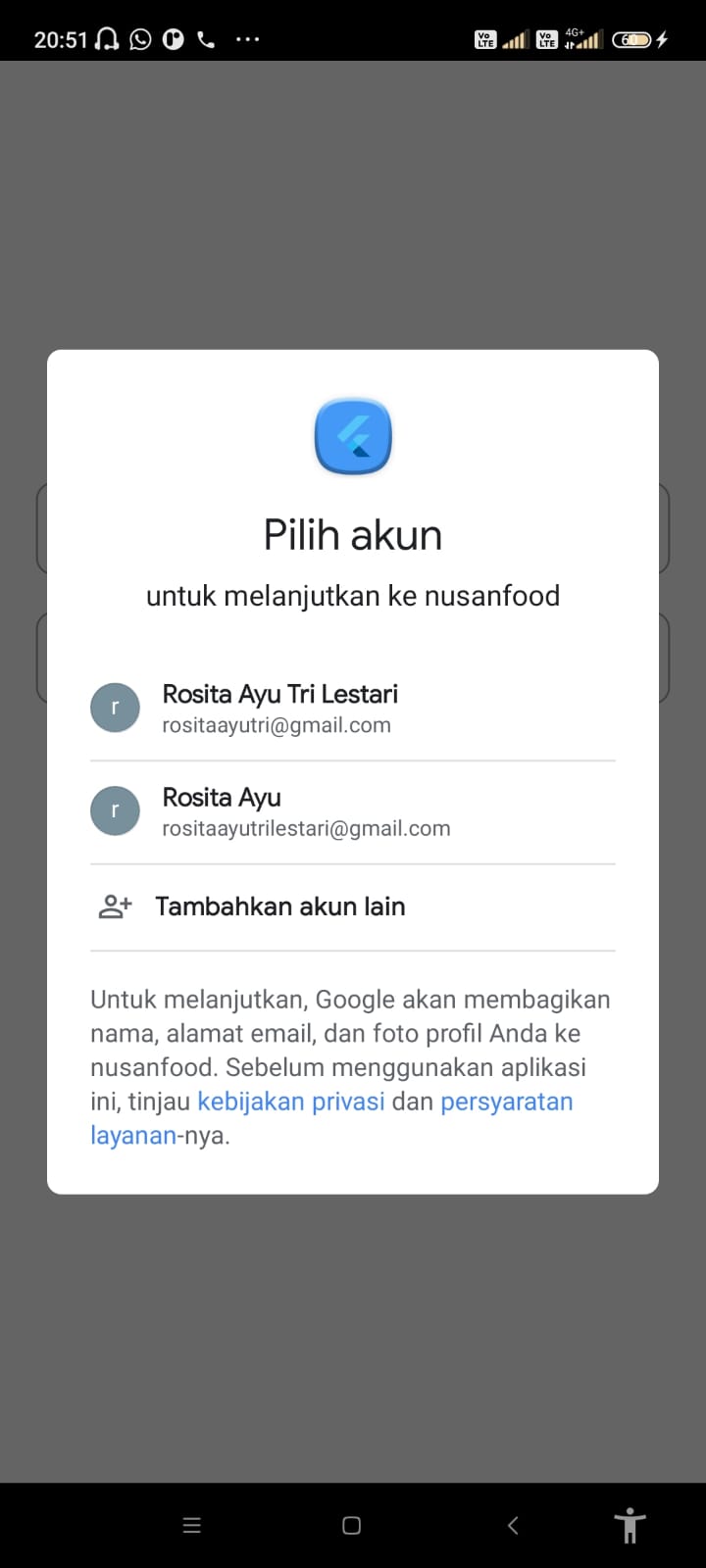706x1568 pixels.
Task: Open the kebijakan privasi link
Action: (290, 1102)
